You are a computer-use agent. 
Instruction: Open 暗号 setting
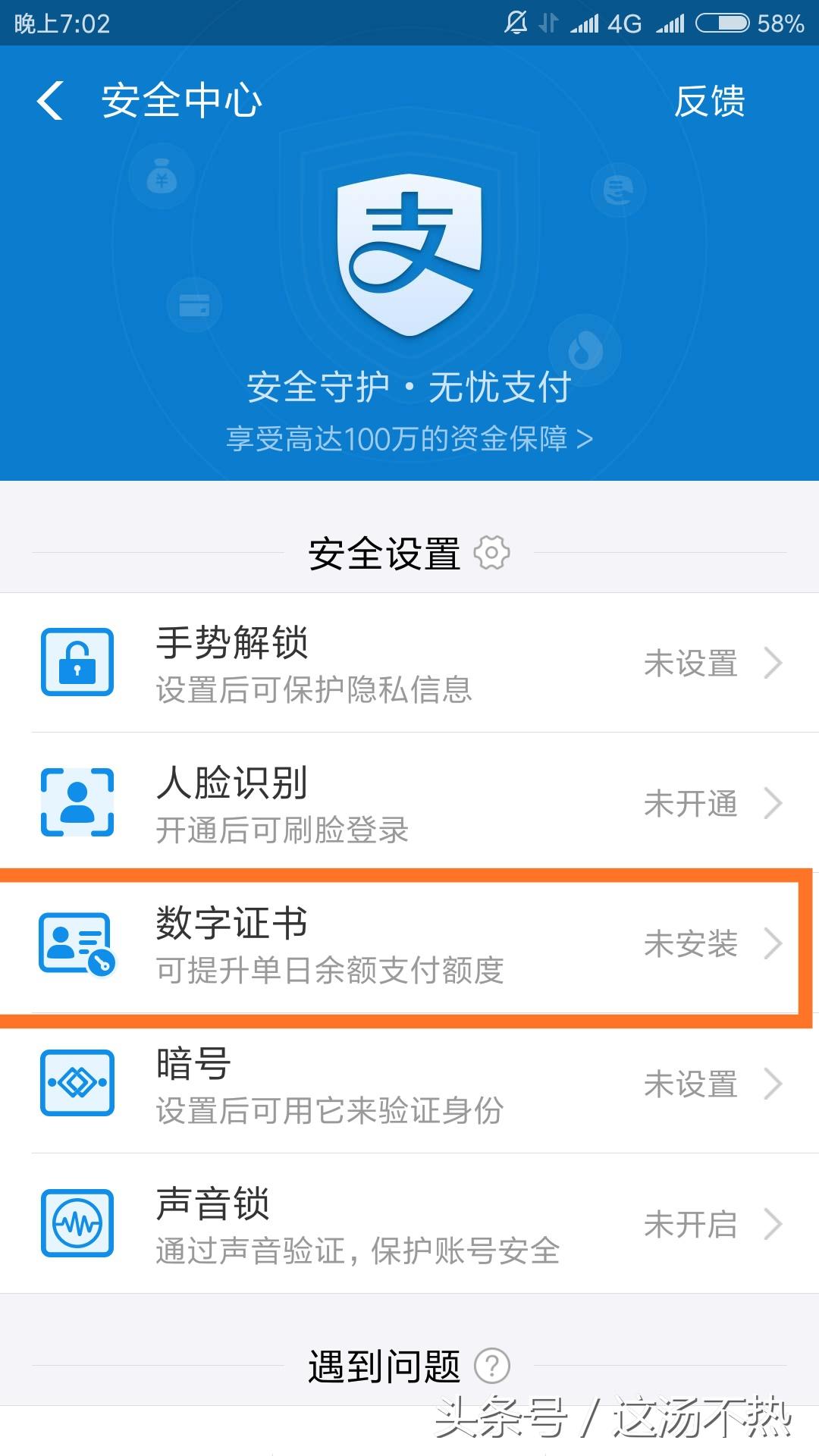409,1084
